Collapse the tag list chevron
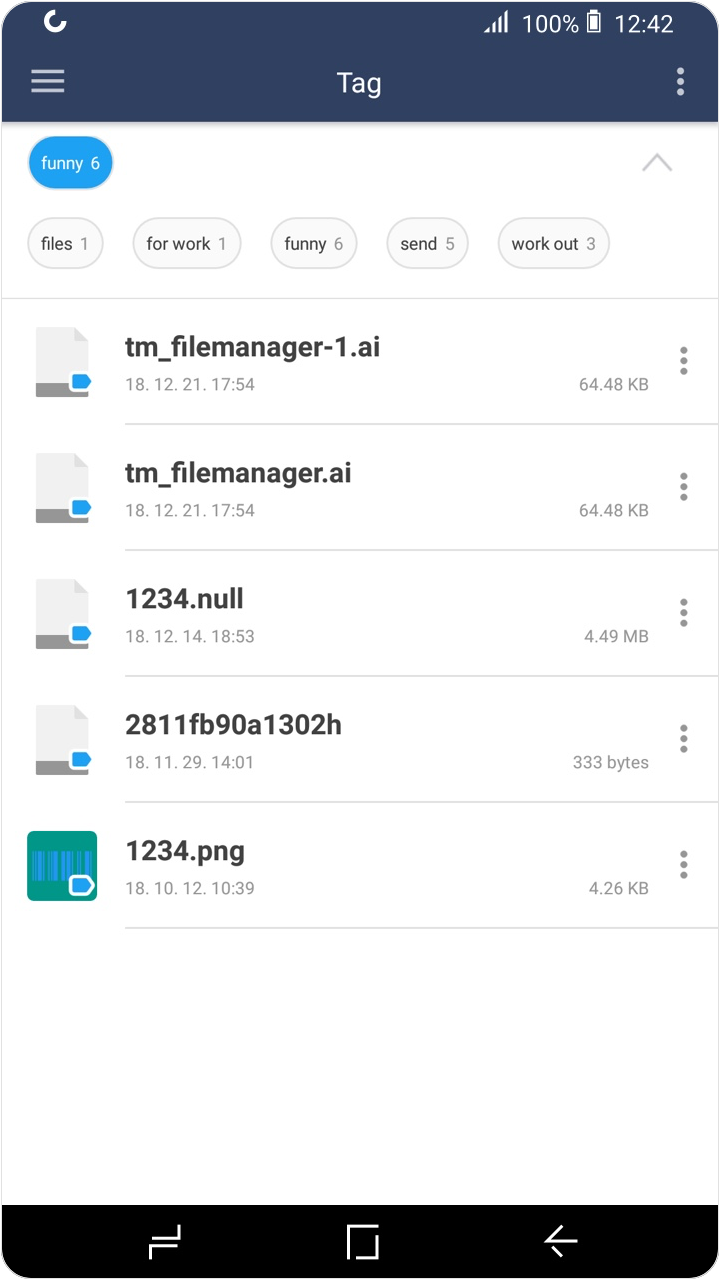 [x=657, y=163]
